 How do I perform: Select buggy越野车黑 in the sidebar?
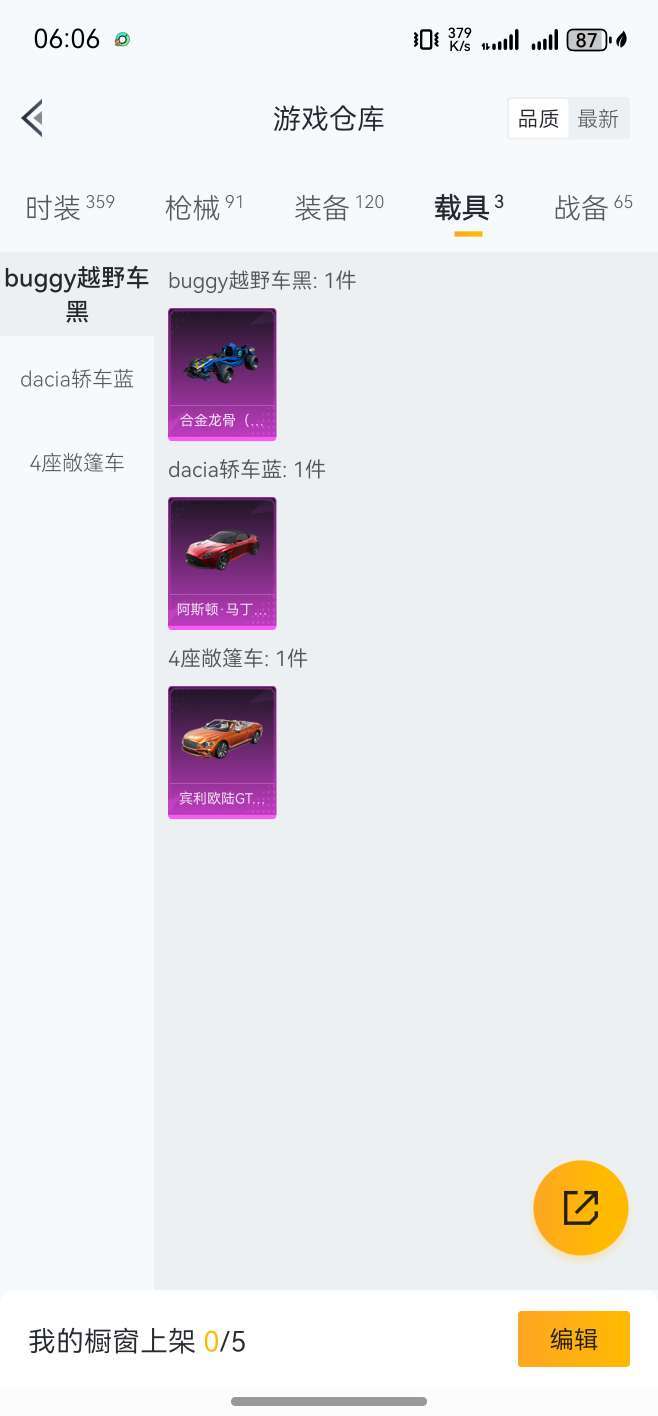(77, 294)
